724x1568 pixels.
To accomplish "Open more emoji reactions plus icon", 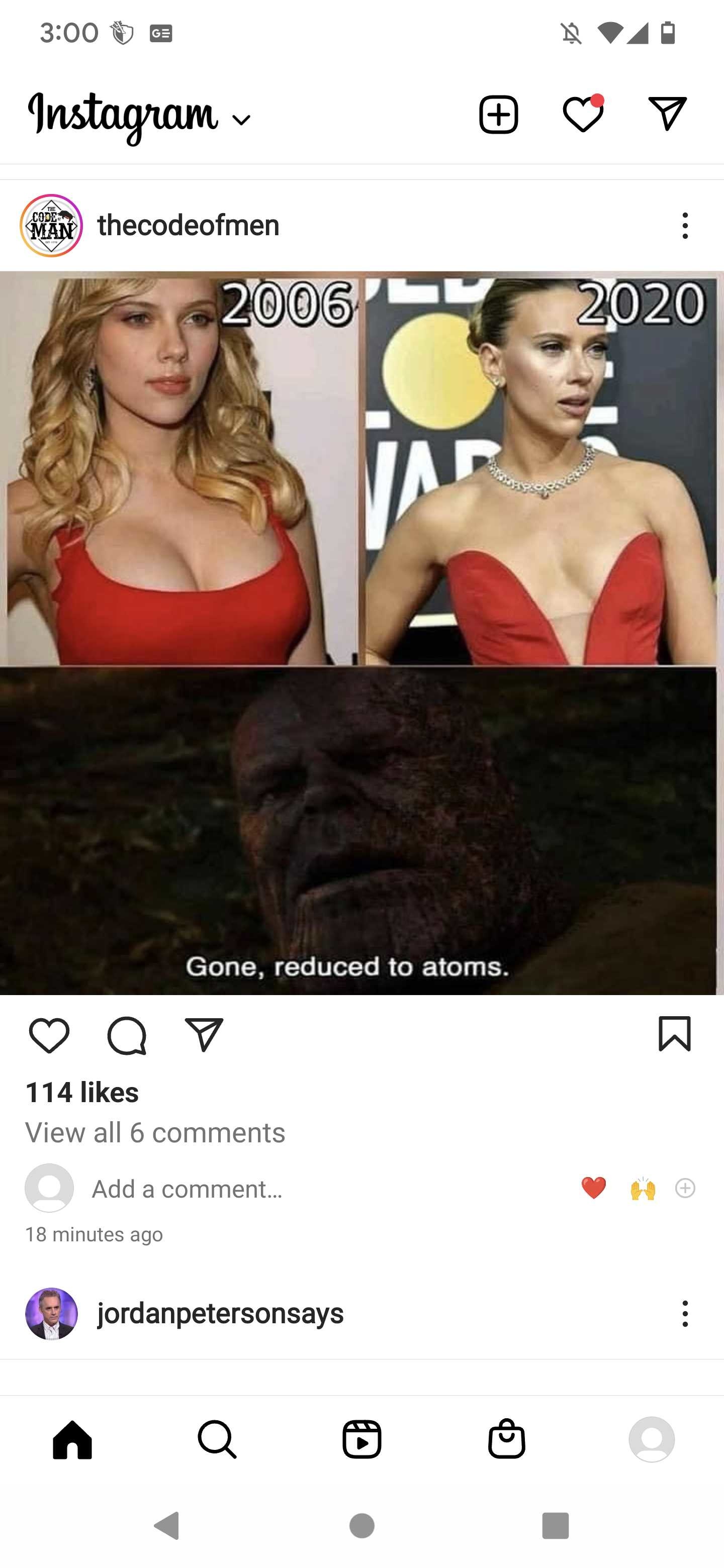I will pyautogui.click(x=685, y=1188).
